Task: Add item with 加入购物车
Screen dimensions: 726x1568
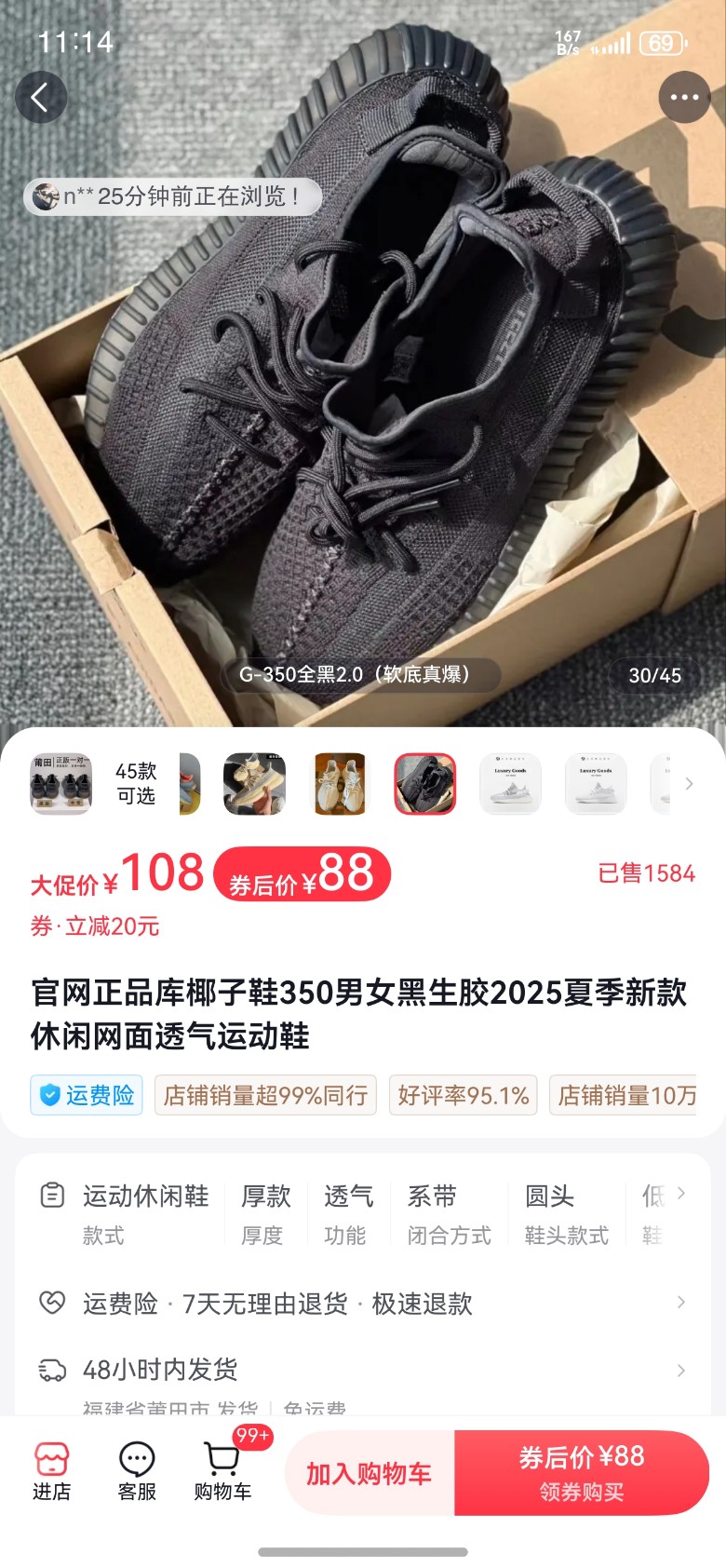Action: pyautogui.click(x=370, y=1474)
